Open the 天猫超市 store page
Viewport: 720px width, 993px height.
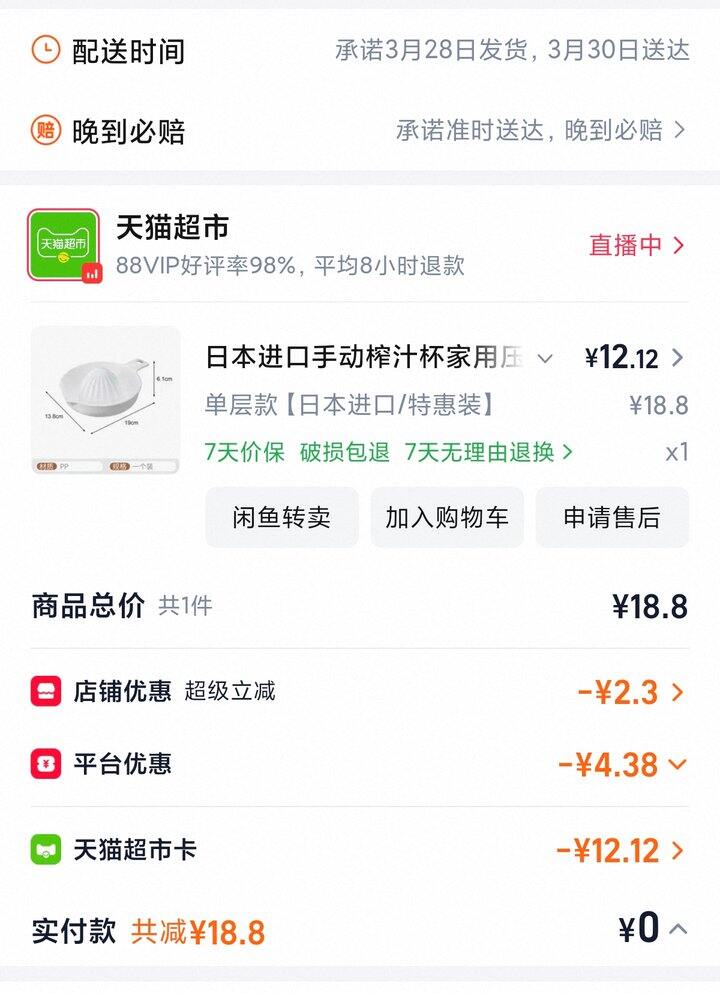pyautogui.click(x=172, y=228)
